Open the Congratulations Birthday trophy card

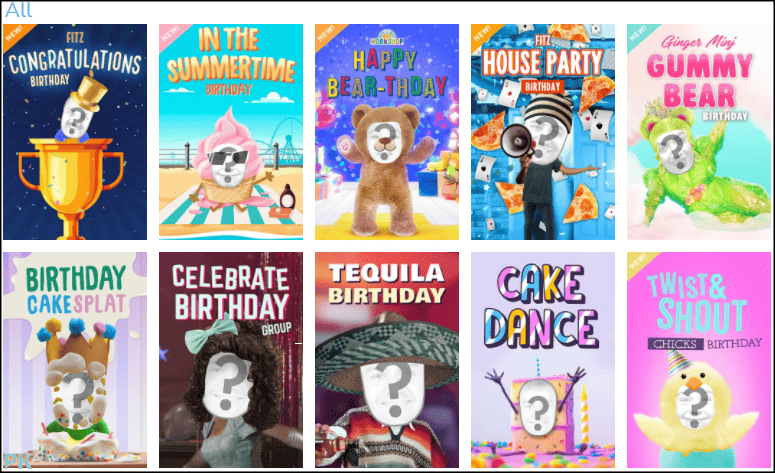(x=75, y=132)
